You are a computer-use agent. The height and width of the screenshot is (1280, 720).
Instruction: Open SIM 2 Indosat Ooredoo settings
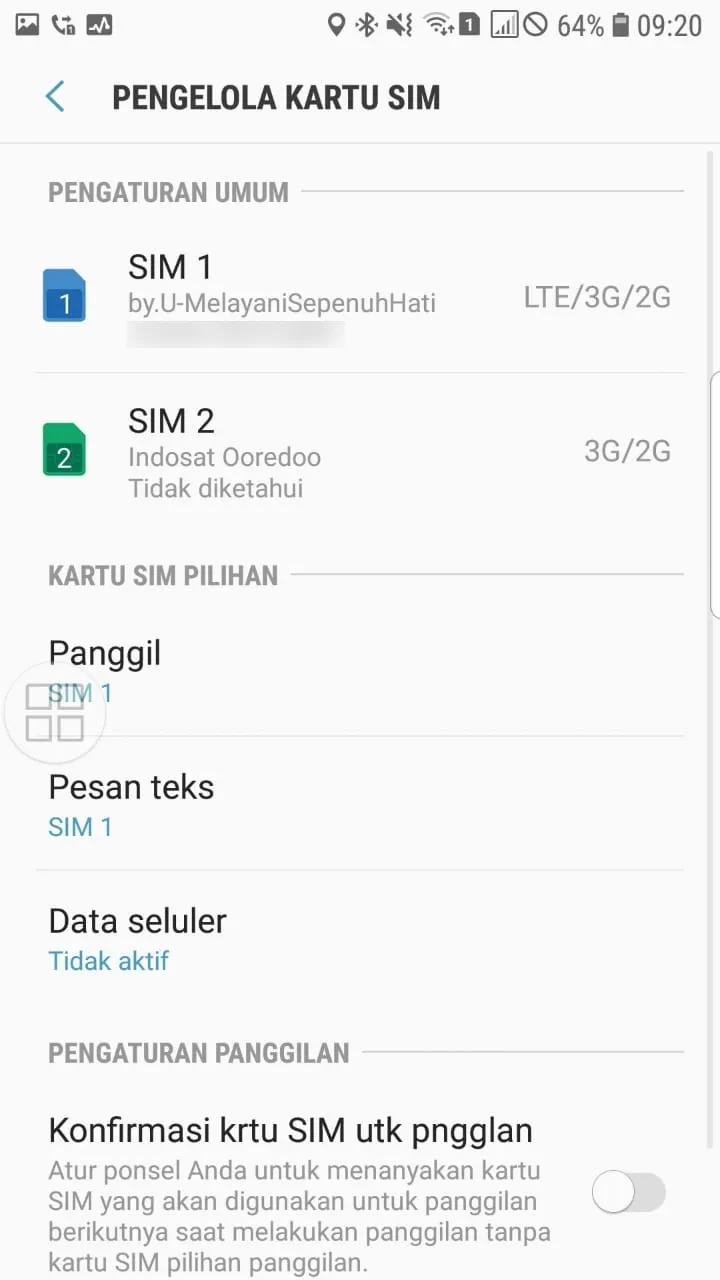click(x=360, y=450)
